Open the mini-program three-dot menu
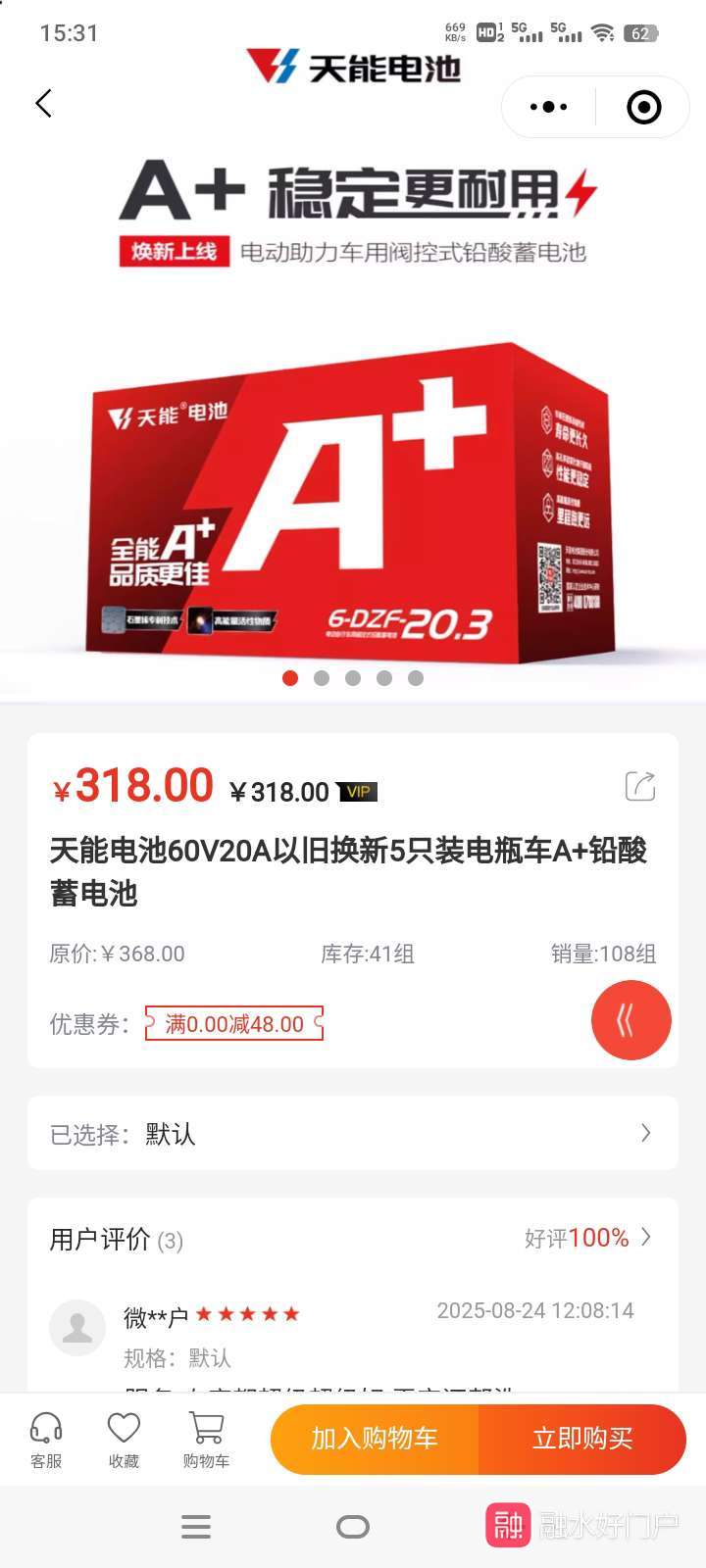Image resolution: width=706 pixels, height=1568 pixels. (x=548, y=107)
